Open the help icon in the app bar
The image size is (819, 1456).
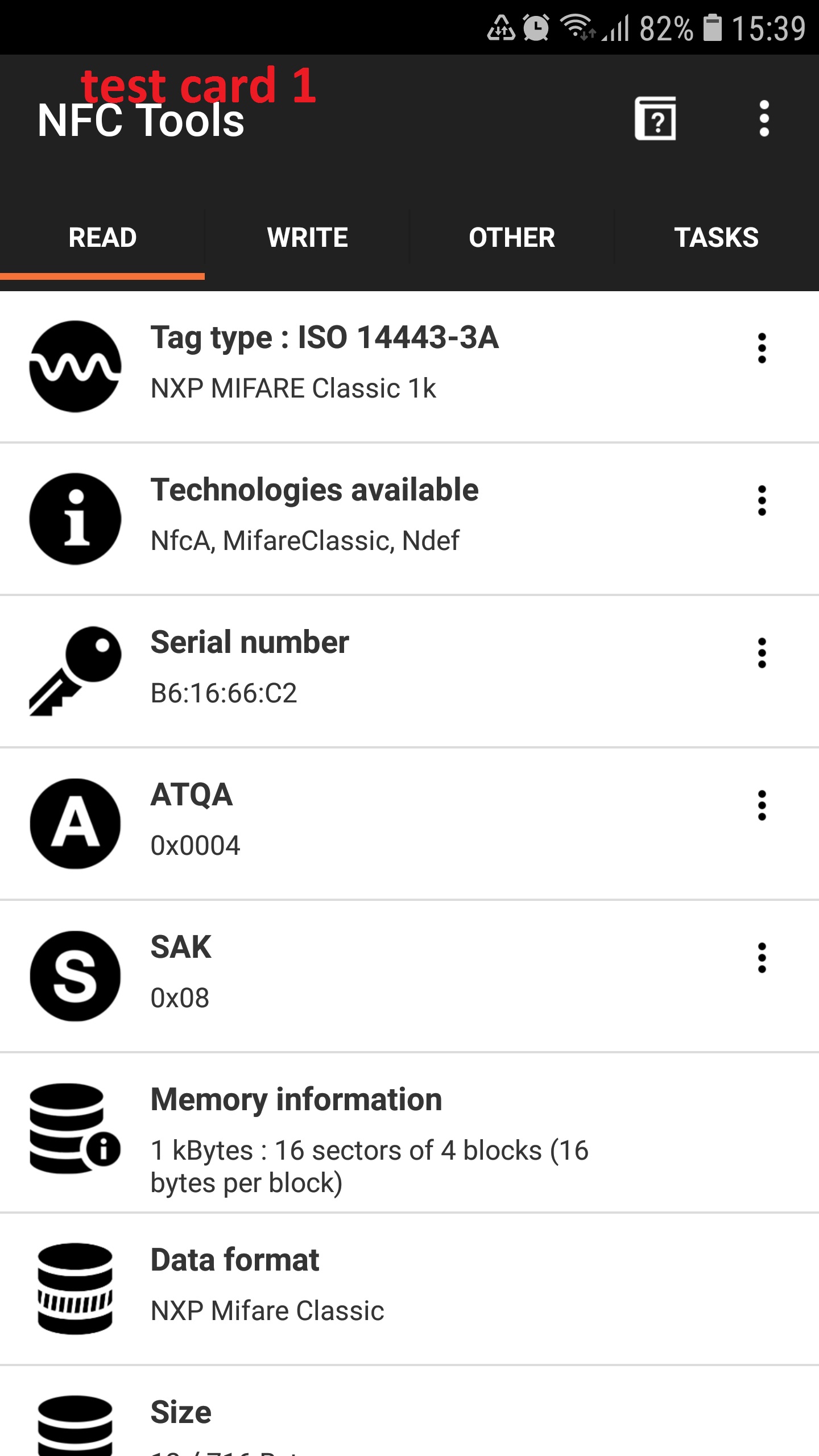click(655, 119)
